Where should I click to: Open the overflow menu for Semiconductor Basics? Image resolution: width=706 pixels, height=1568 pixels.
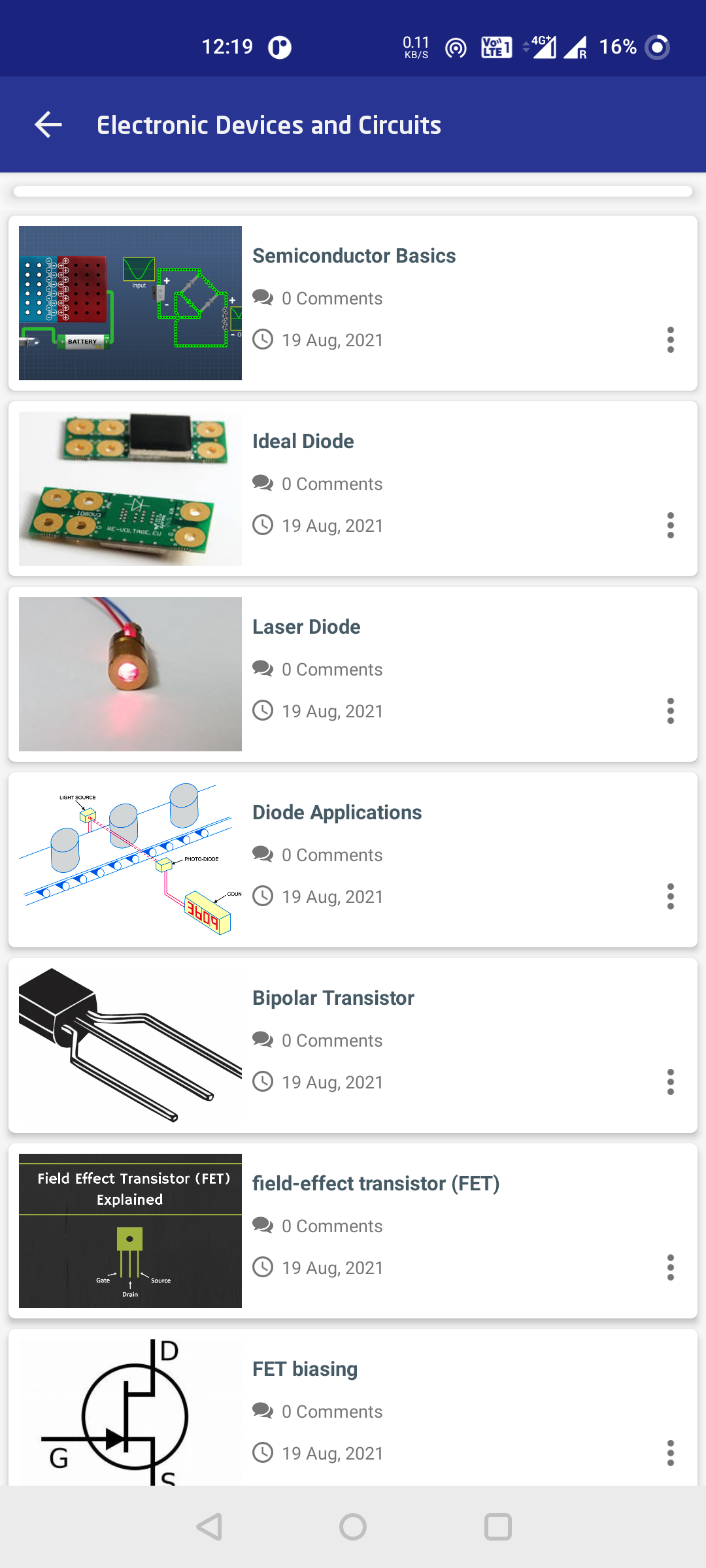671,340
